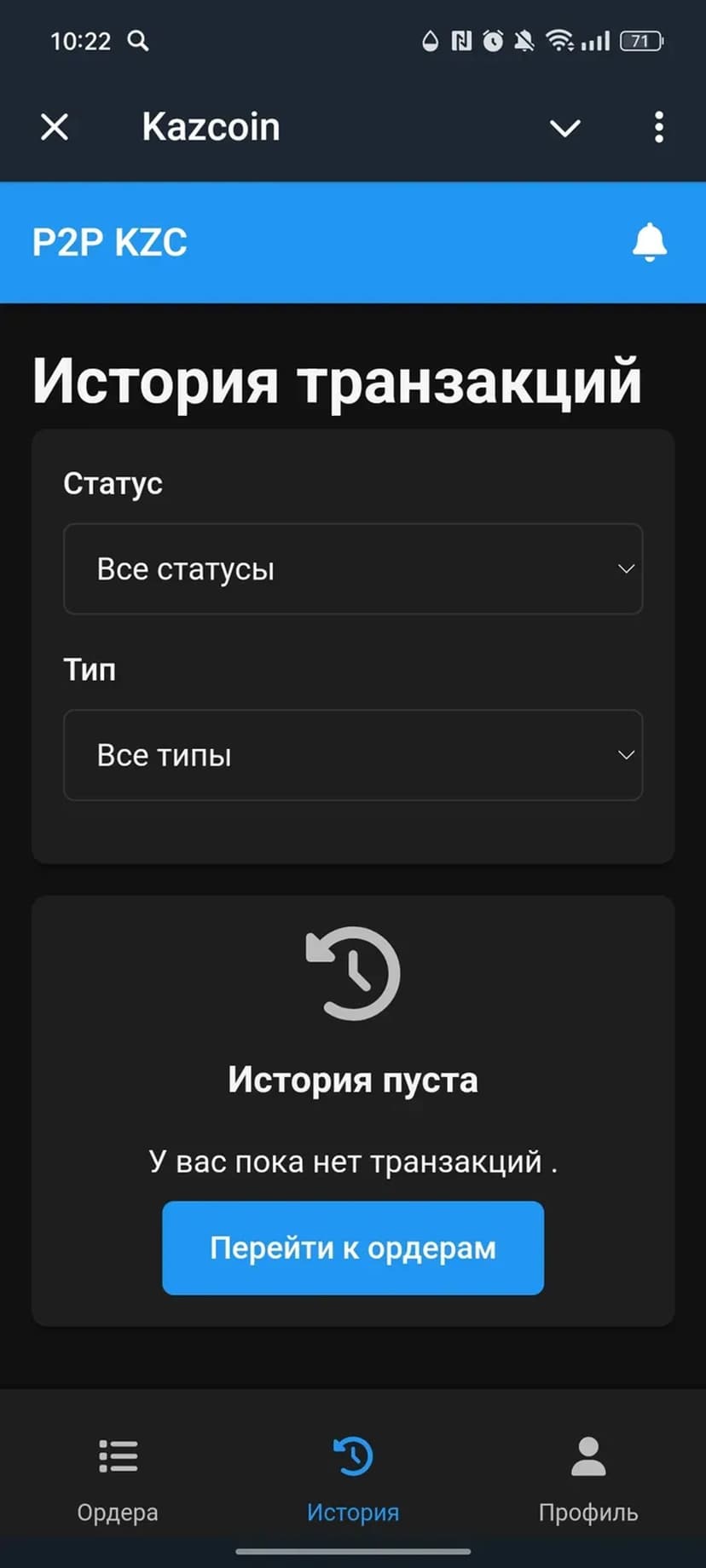706x1568 pixels.
Task: Expand the Все типы type dropdown
Action: [x=353, y=755]
